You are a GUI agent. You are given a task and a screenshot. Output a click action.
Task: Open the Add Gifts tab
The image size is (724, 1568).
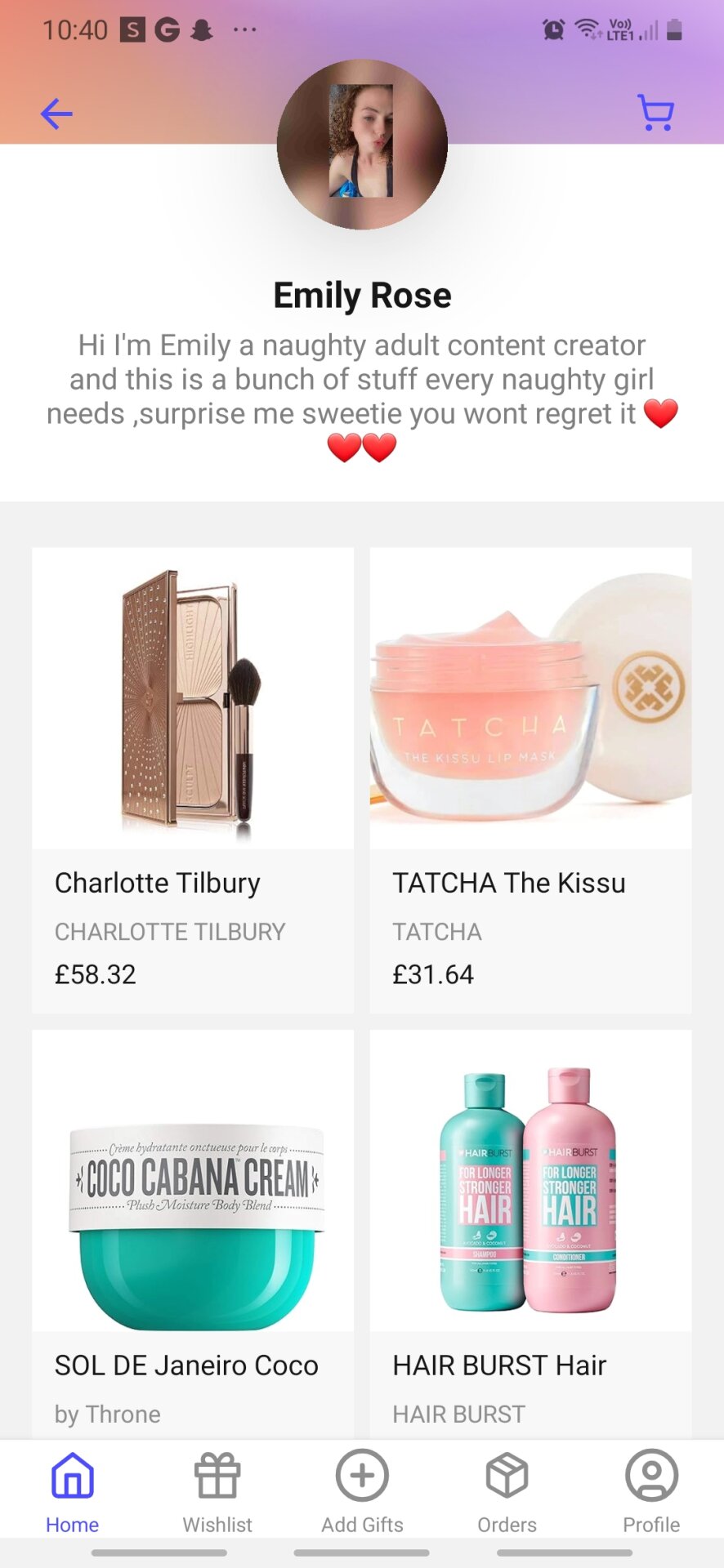(362, 1491)
